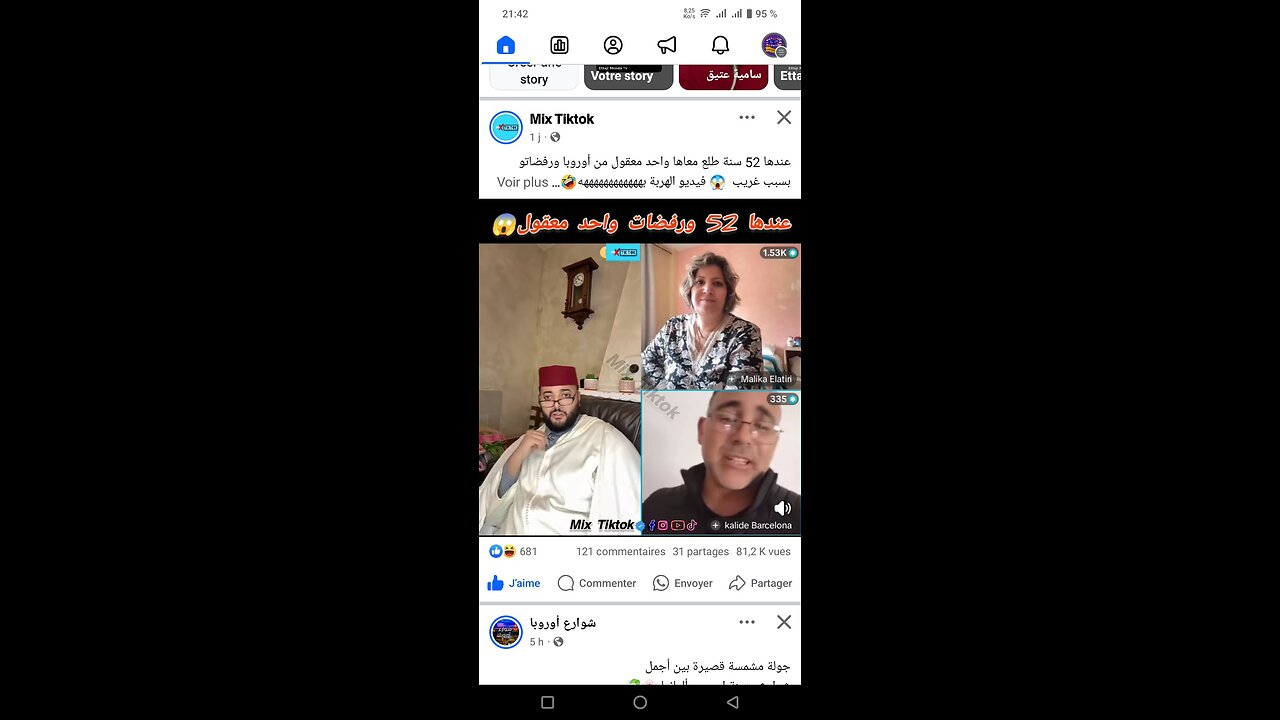Viewport: 1280px width, 720px height.
Task: View the Votre story card
Action: (x=628, y=77)
